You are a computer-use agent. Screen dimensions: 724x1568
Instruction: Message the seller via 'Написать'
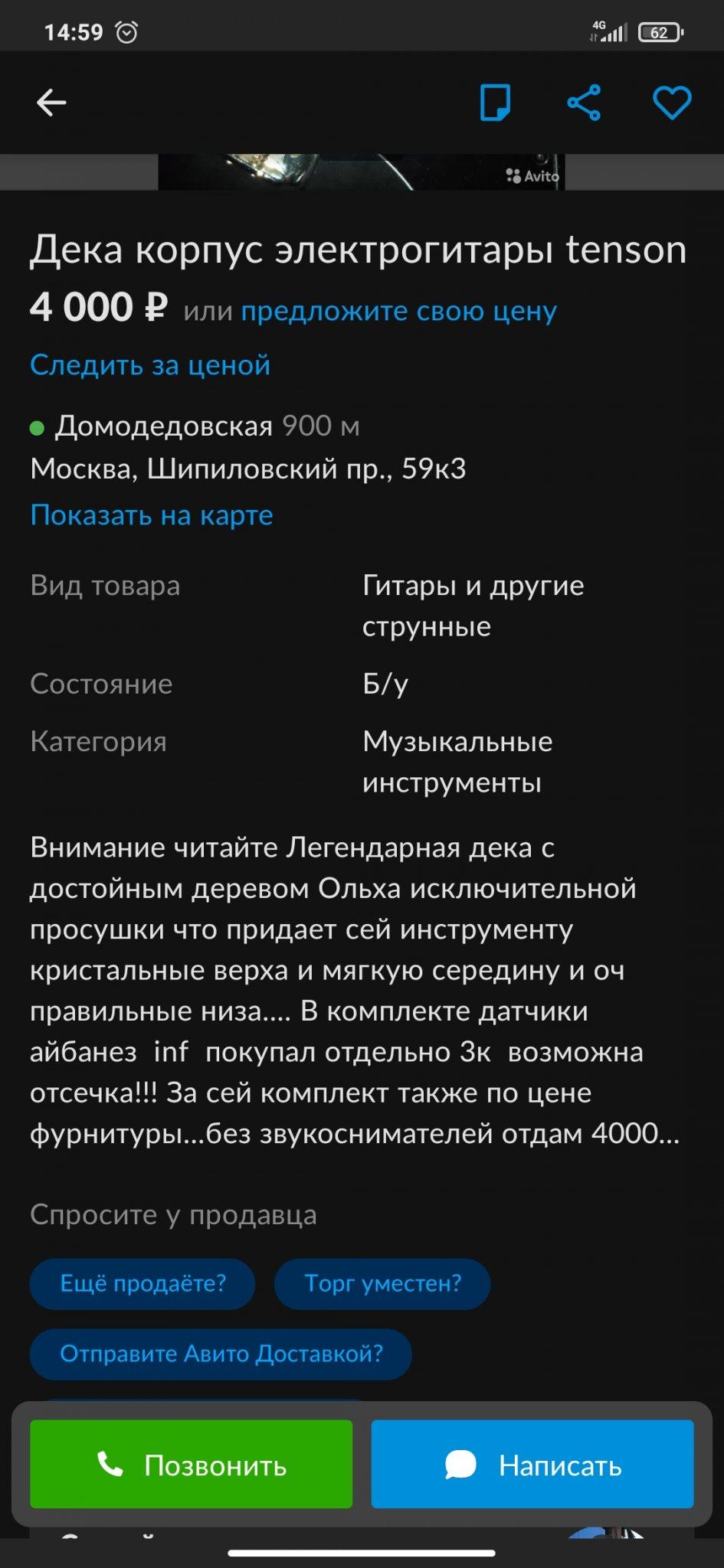tap(532, 1465)
